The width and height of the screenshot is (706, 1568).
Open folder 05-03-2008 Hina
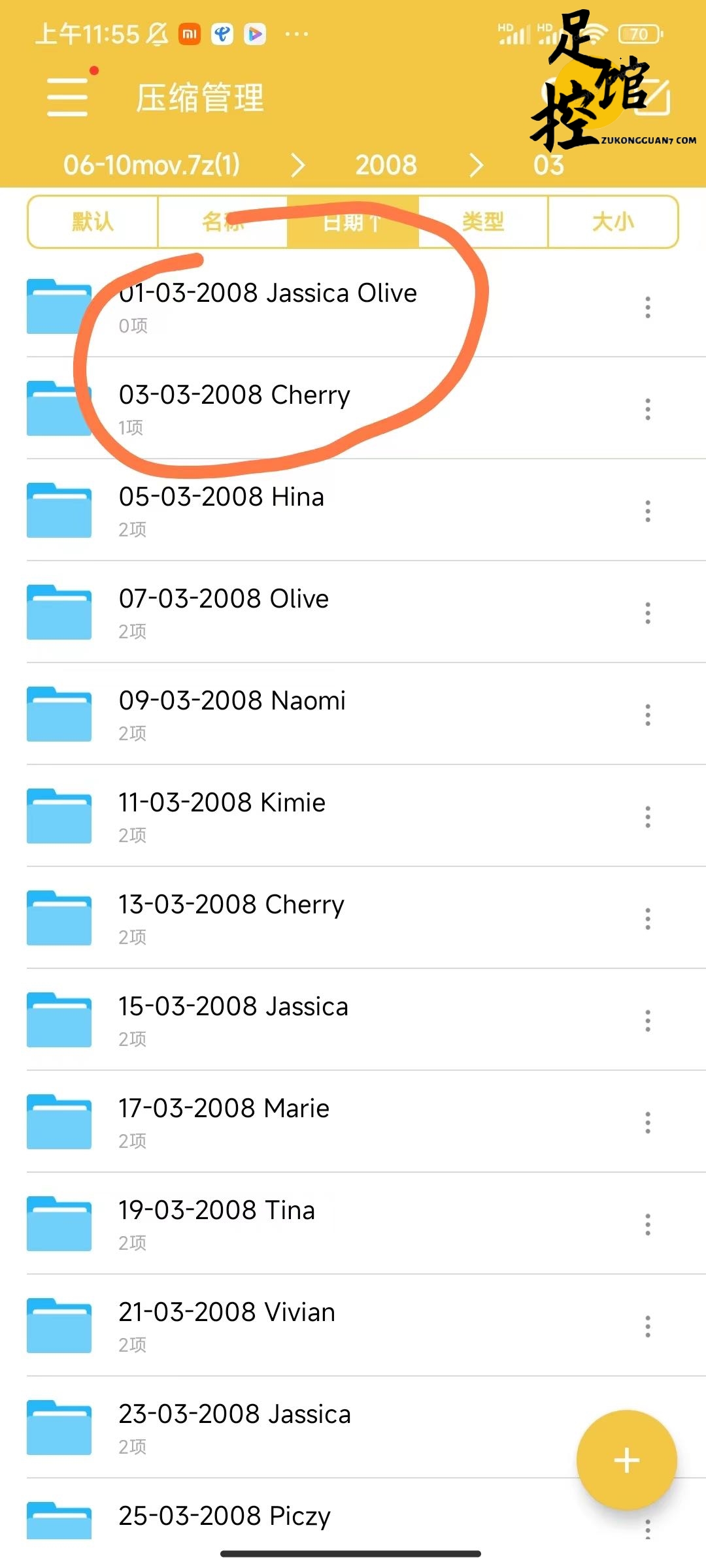[353, 510]
